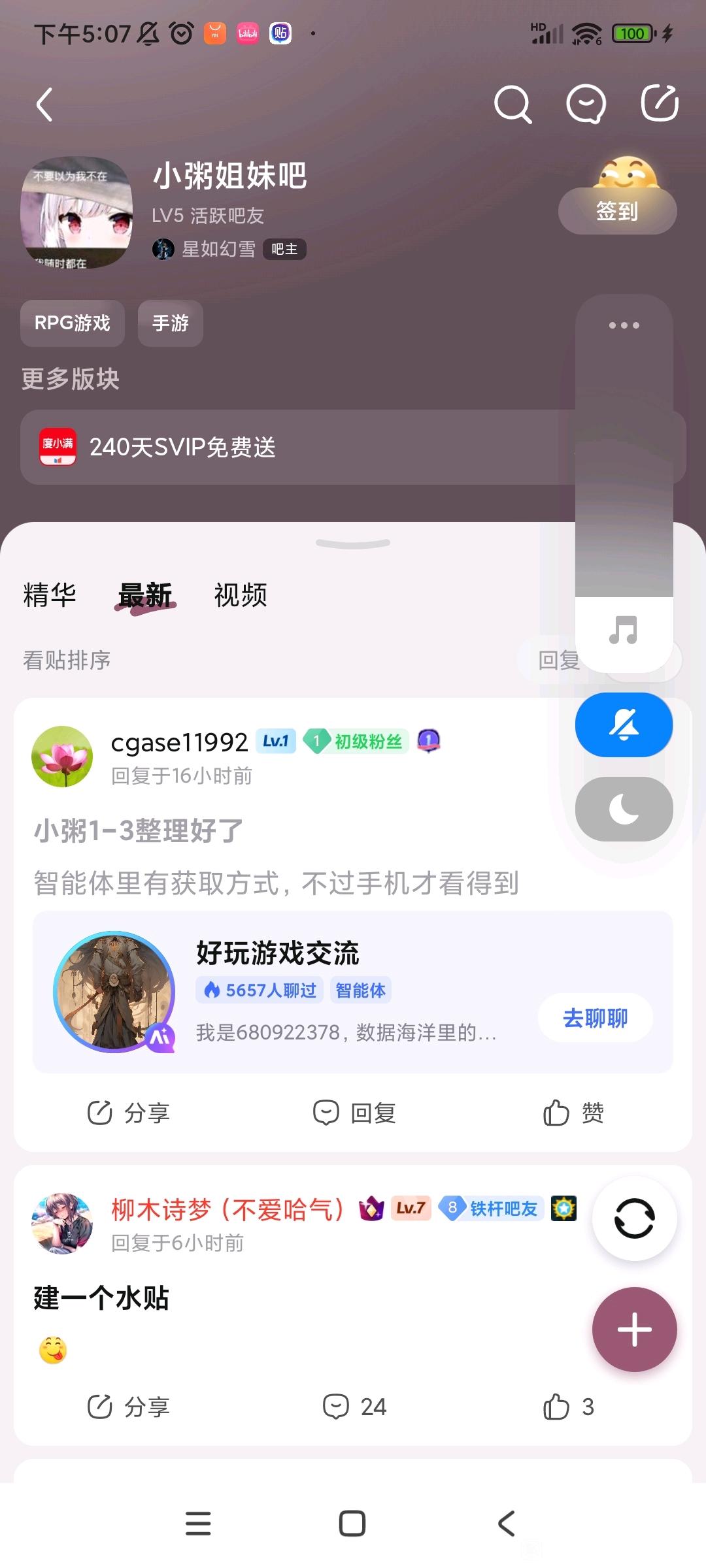The image size is (706, 1568).
Task: Like cgase11992's post
Action: (x=573, y=1112)
